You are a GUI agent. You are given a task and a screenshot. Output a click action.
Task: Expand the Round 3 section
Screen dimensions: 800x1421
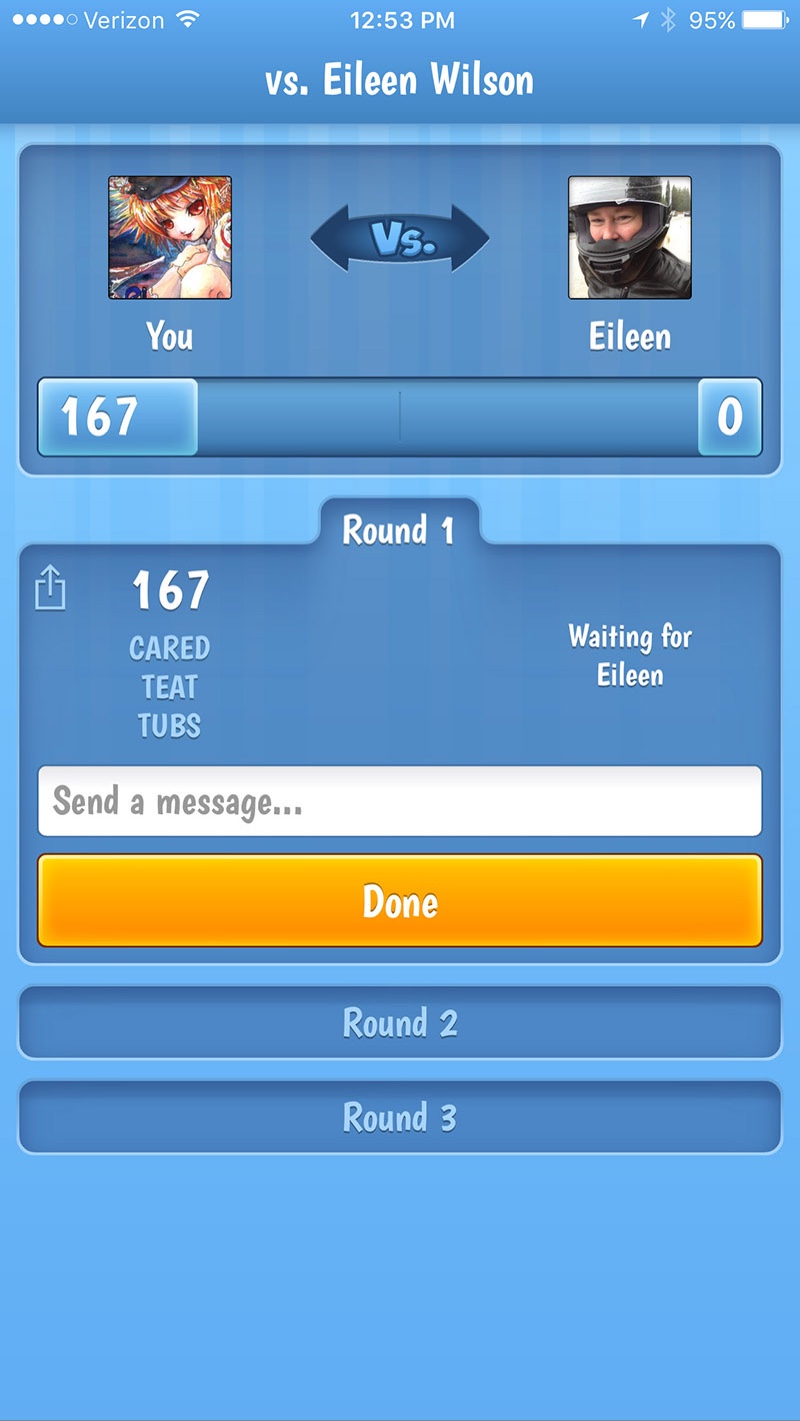[x=400, y=1117]
